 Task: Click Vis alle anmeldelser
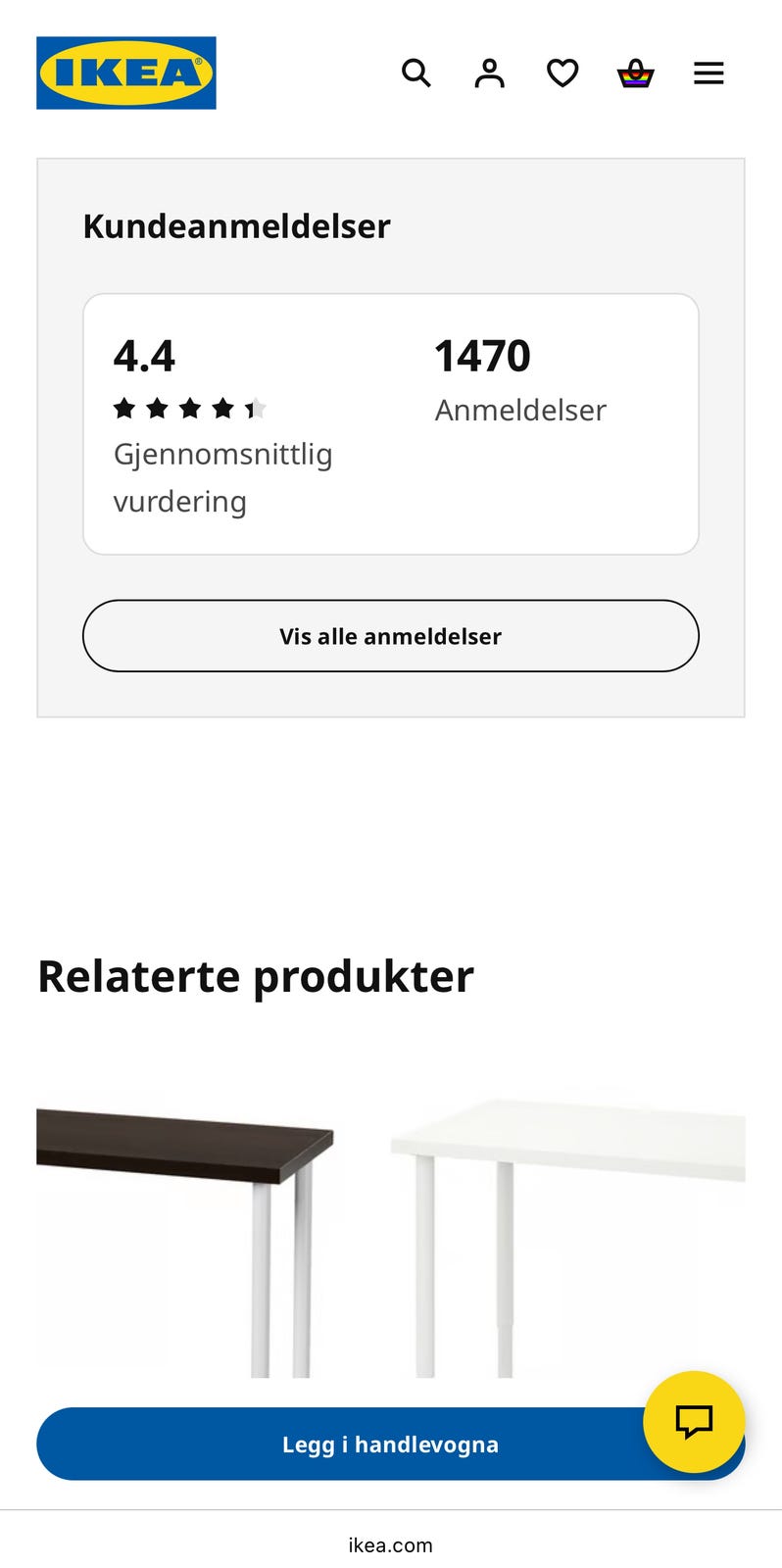pos(391,636)
